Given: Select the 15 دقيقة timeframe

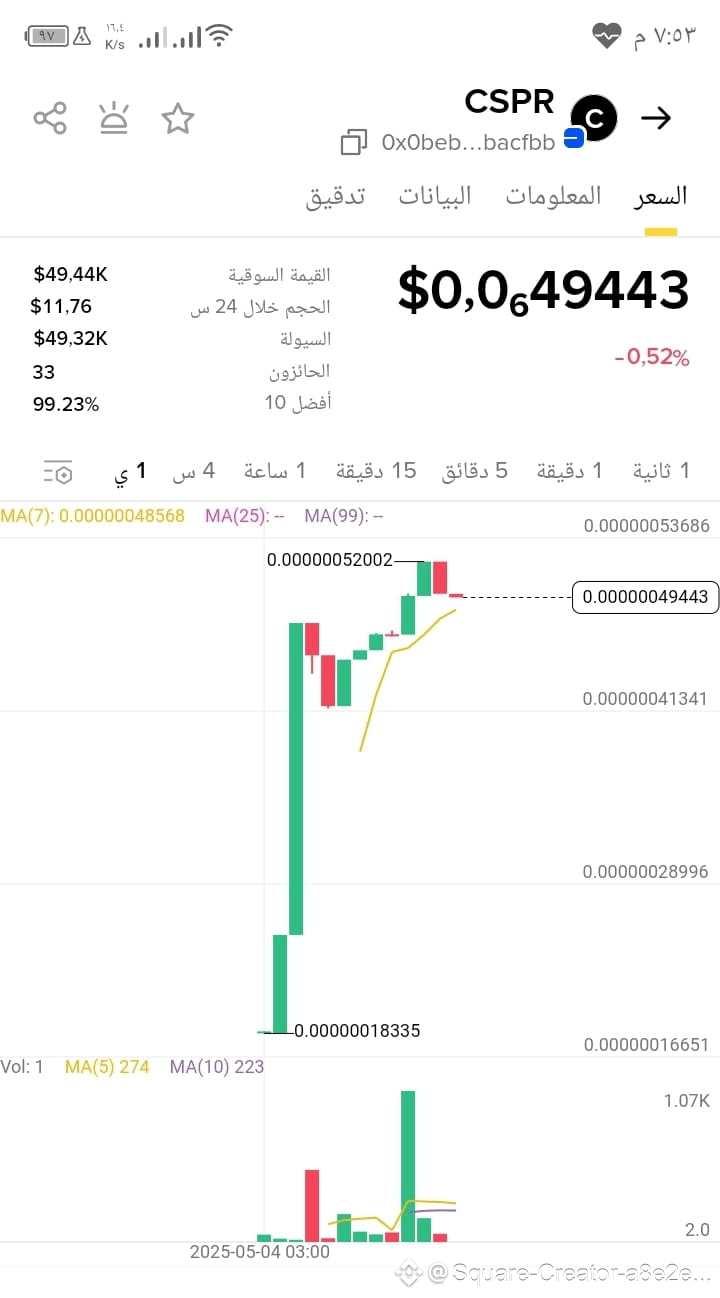Looking at the screenshot, I should click(377, 471).
